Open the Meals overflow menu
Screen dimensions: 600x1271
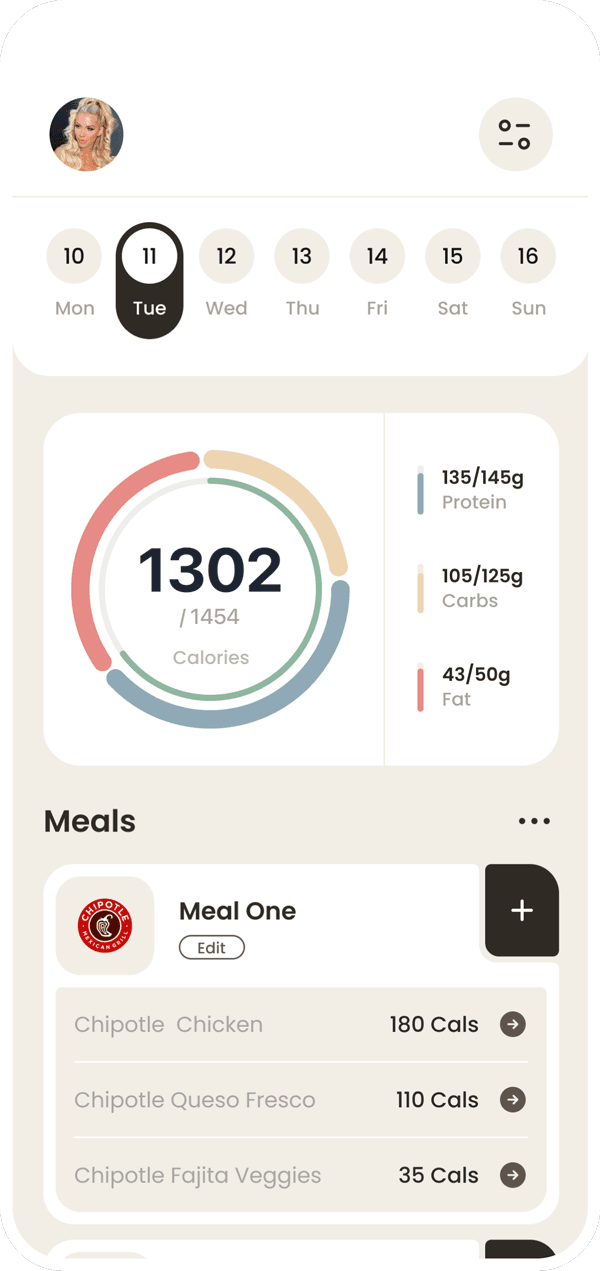point(534,821)
